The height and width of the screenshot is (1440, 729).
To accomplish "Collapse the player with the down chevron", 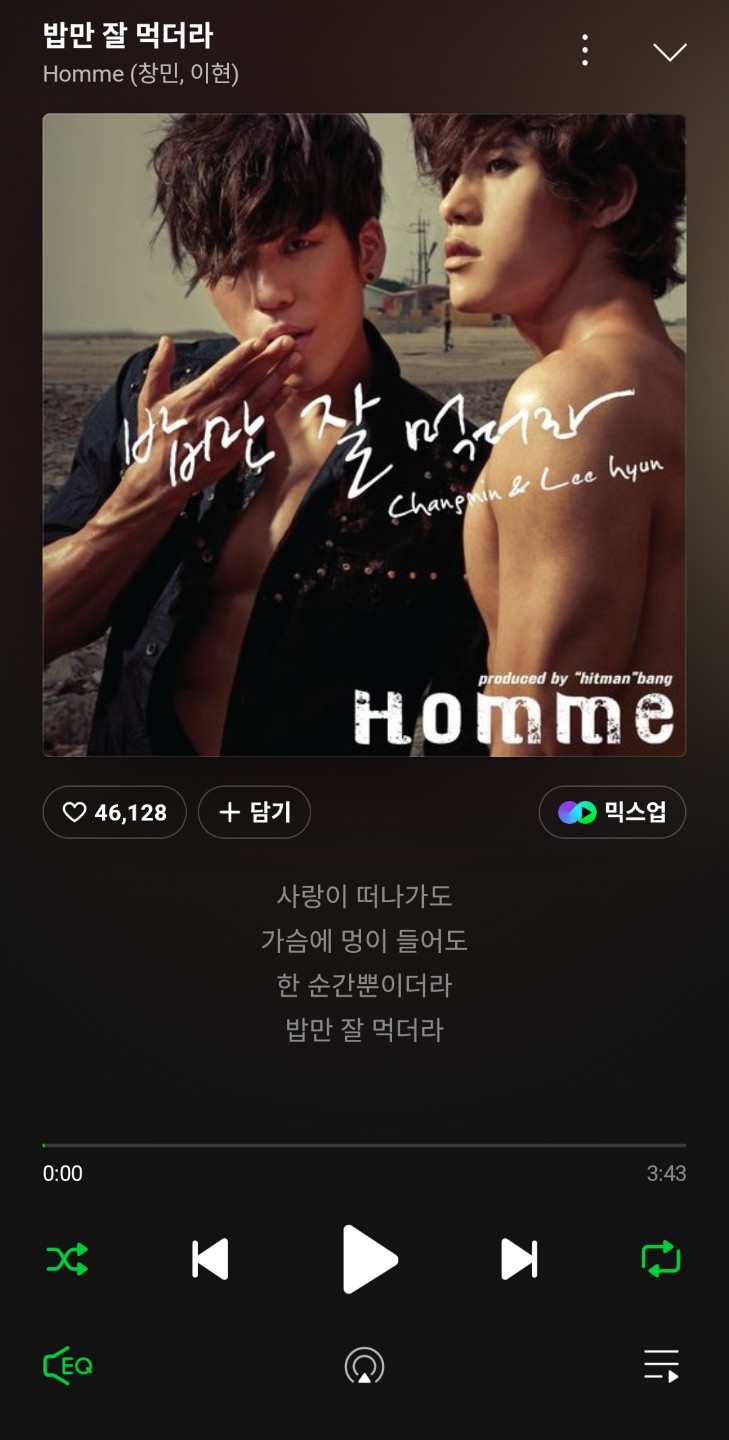I will tap(669, 52).
